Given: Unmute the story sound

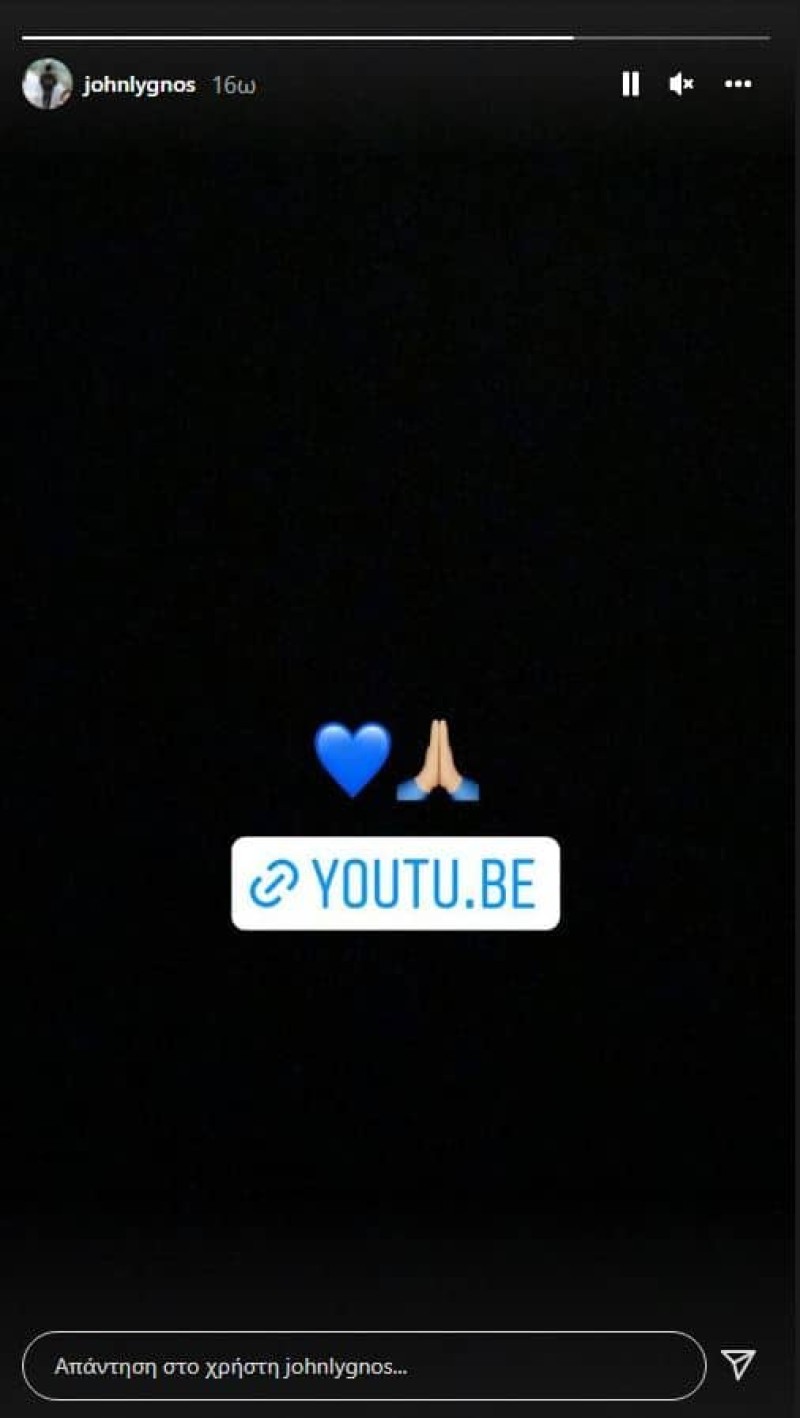Looking at the screenshot, I should coord(682,84).
